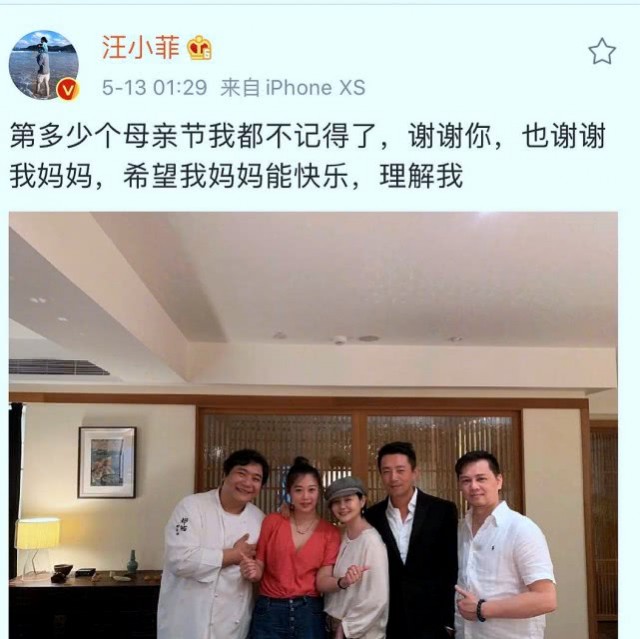
Task: Tap the username 汪小菲
Action: (x=140, y=47)
